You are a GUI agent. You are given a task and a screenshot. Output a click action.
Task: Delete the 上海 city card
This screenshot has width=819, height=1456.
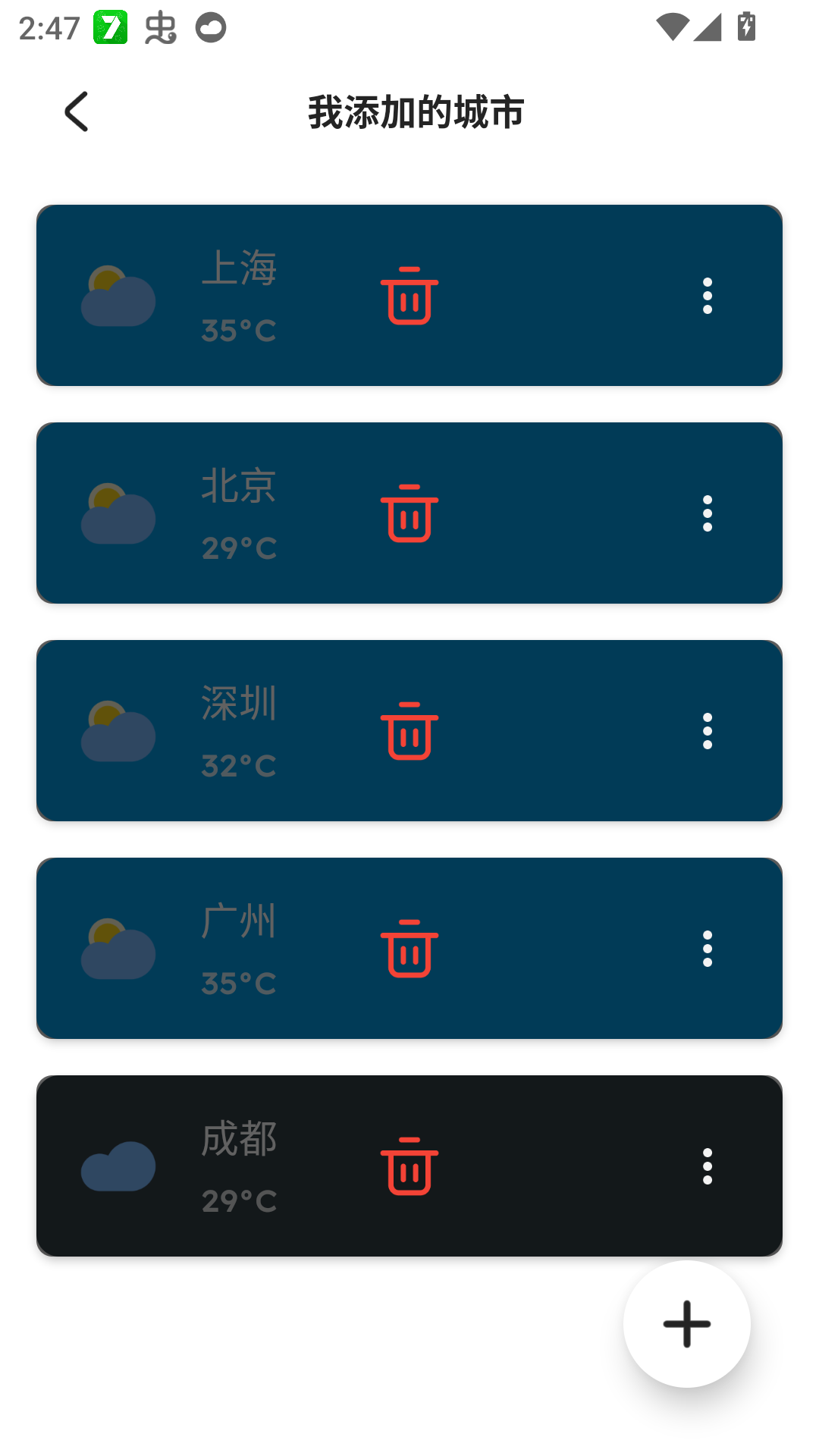409,296
